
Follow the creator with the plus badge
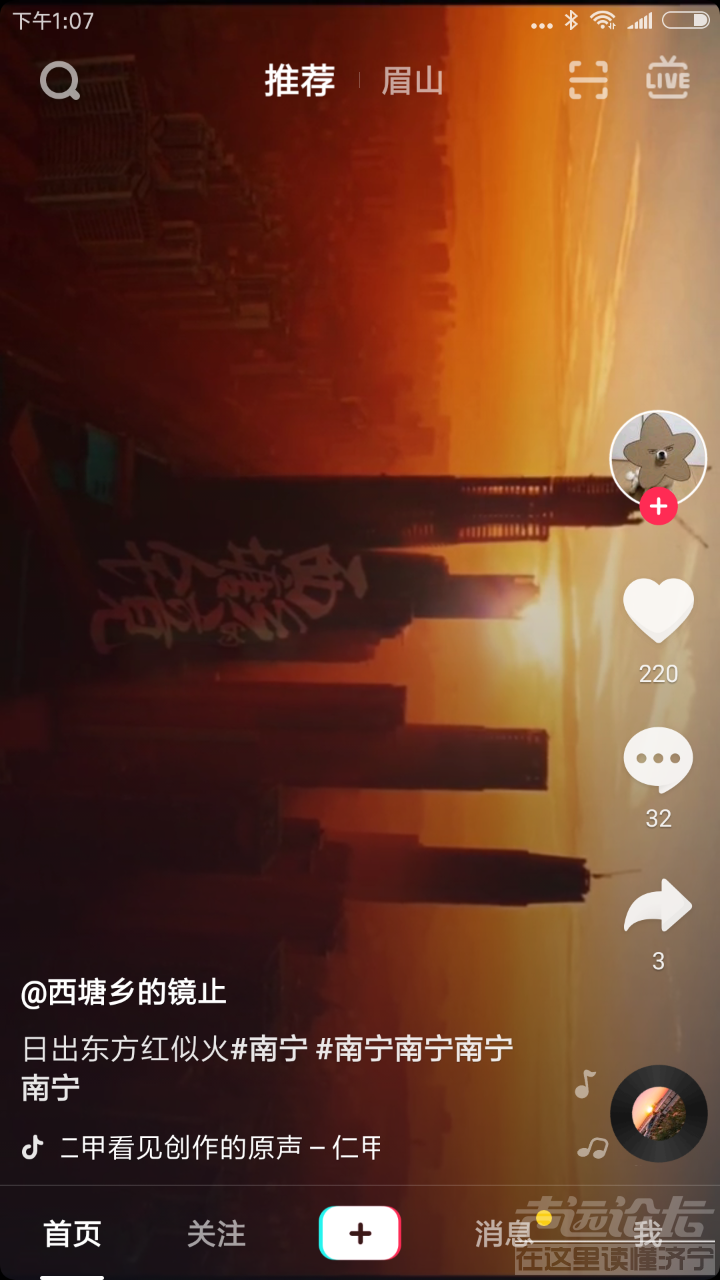(x=658, y=507)
